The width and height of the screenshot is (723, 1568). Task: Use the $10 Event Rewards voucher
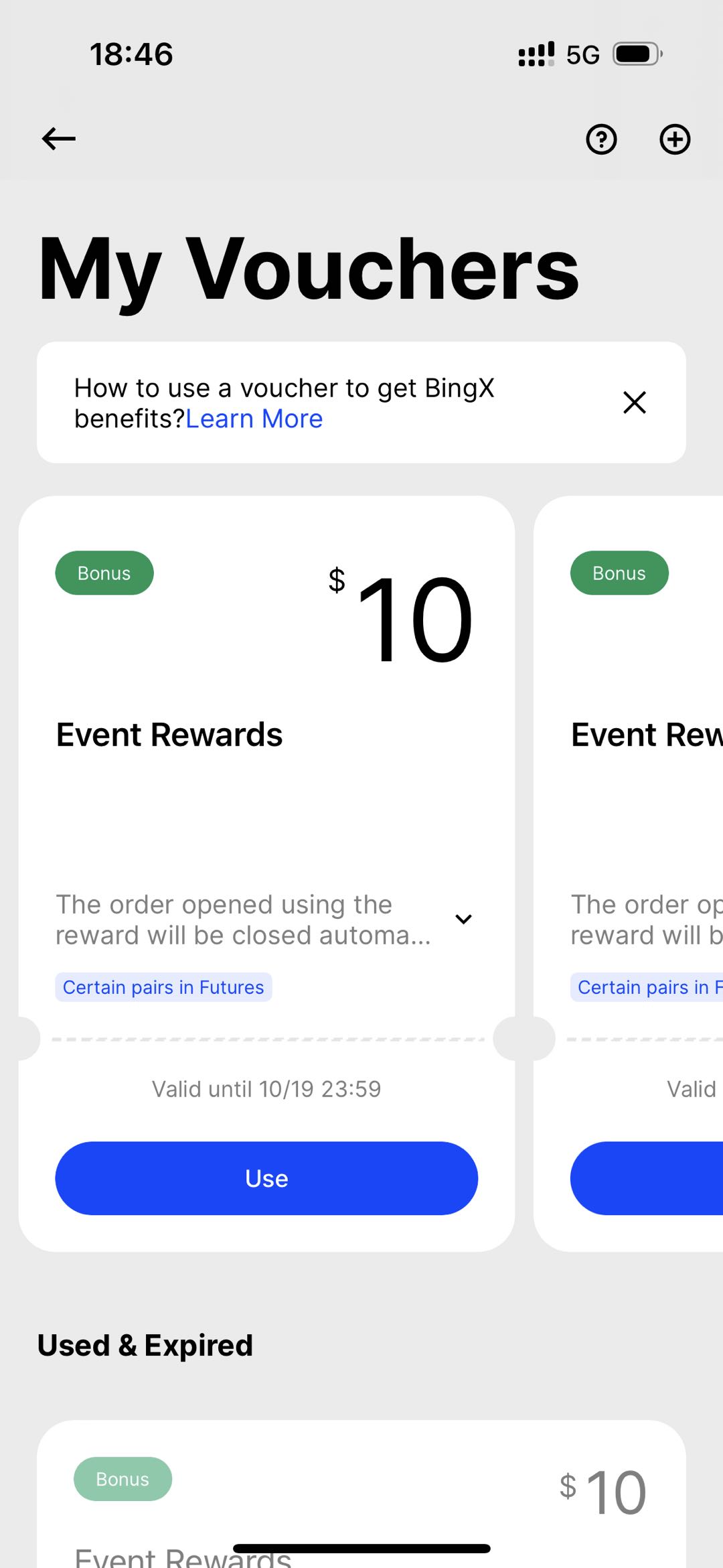pos(266,1178)
